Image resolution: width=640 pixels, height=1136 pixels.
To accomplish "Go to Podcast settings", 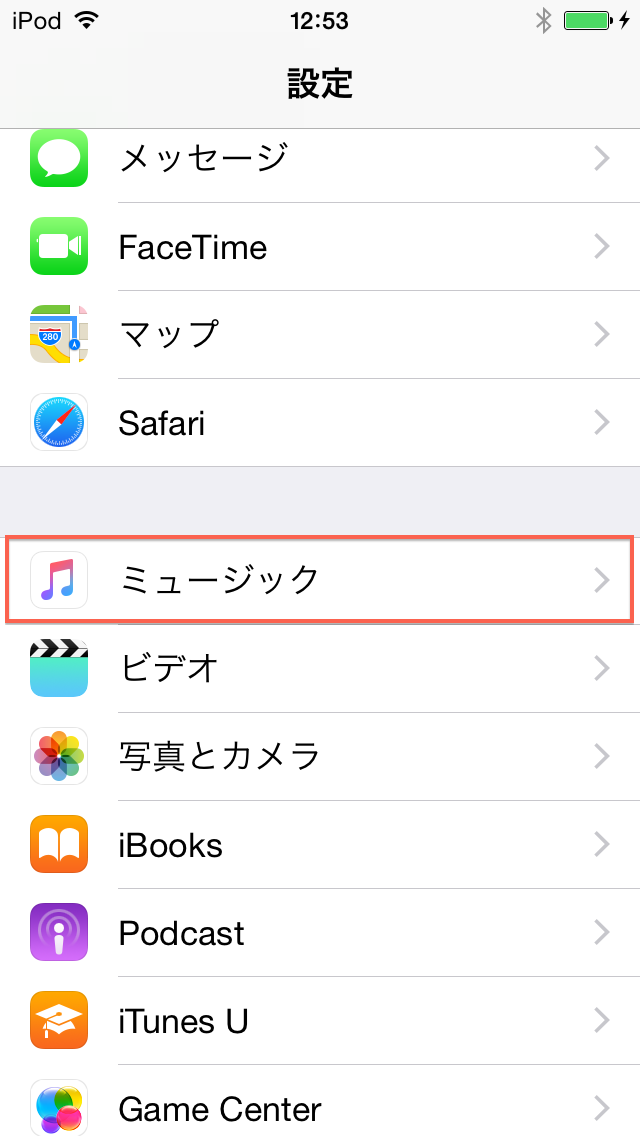I will (320, 932).
